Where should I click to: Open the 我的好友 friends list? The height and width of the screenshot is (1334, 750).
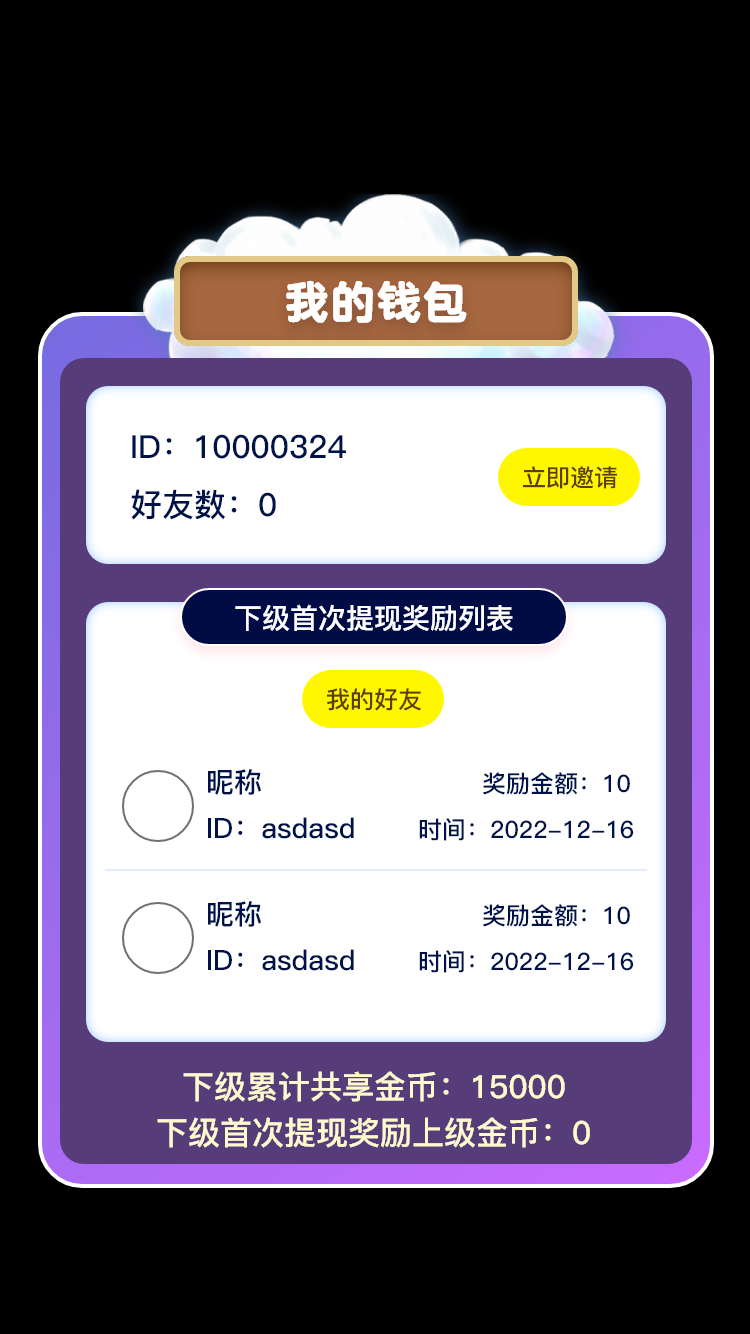tap(373, 699)
